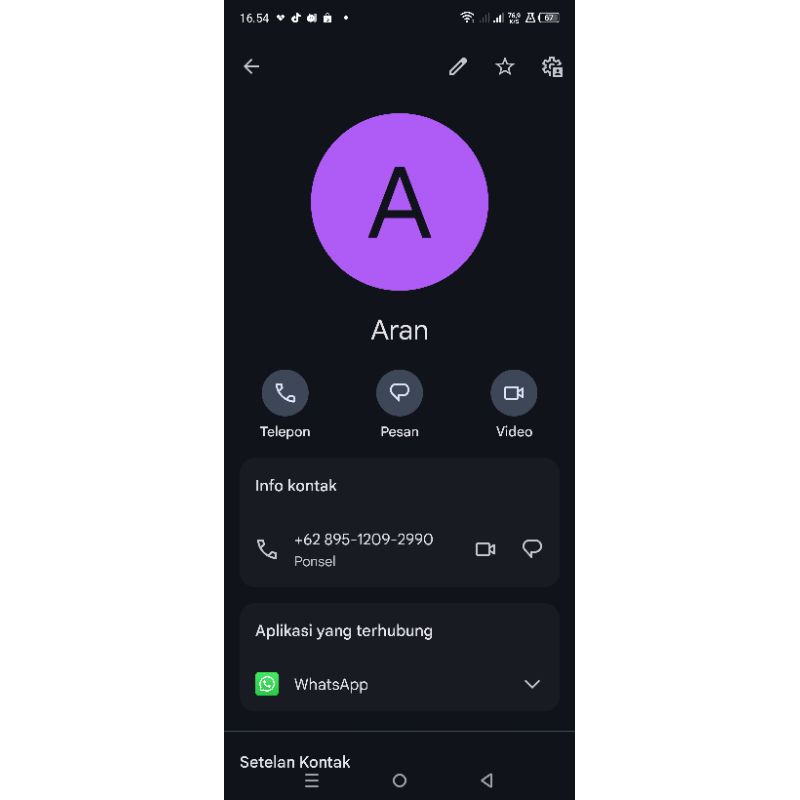The image size is (800, 800).
Task: Tap the message icon beside the phone number
Action: point(533,549)
